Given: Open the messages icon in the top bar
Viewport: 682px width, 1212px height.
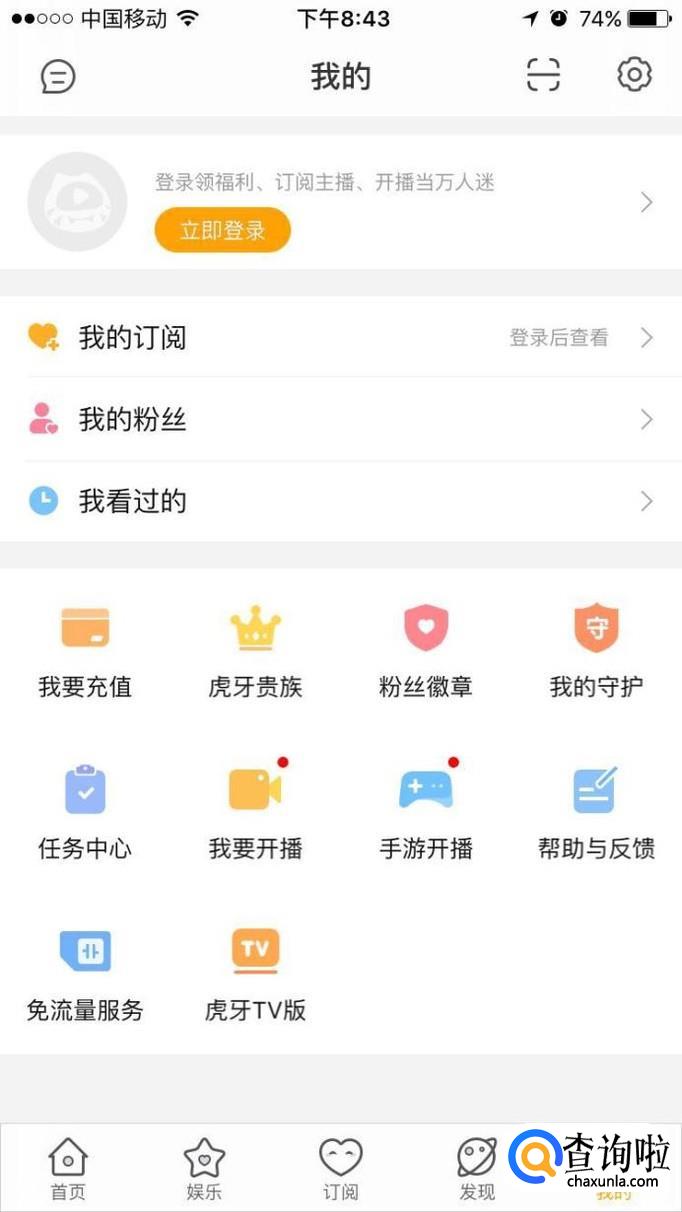Looking at the screenshot, I should pyautogui.click(x=58, y=76).
